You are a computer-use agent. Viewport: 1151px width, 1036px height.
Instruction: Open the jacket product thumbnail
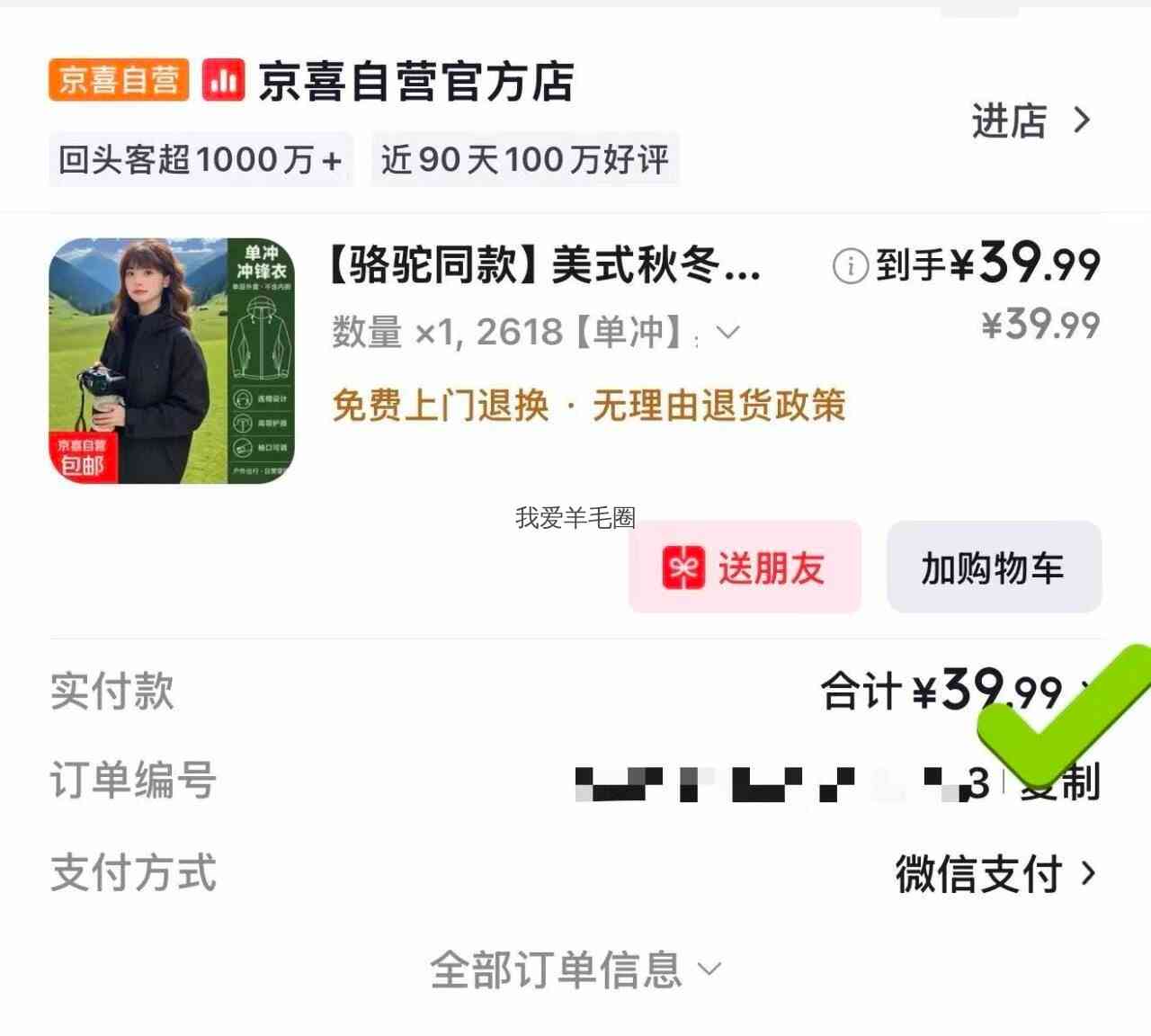pyautogui.click(x=172, y=361)
